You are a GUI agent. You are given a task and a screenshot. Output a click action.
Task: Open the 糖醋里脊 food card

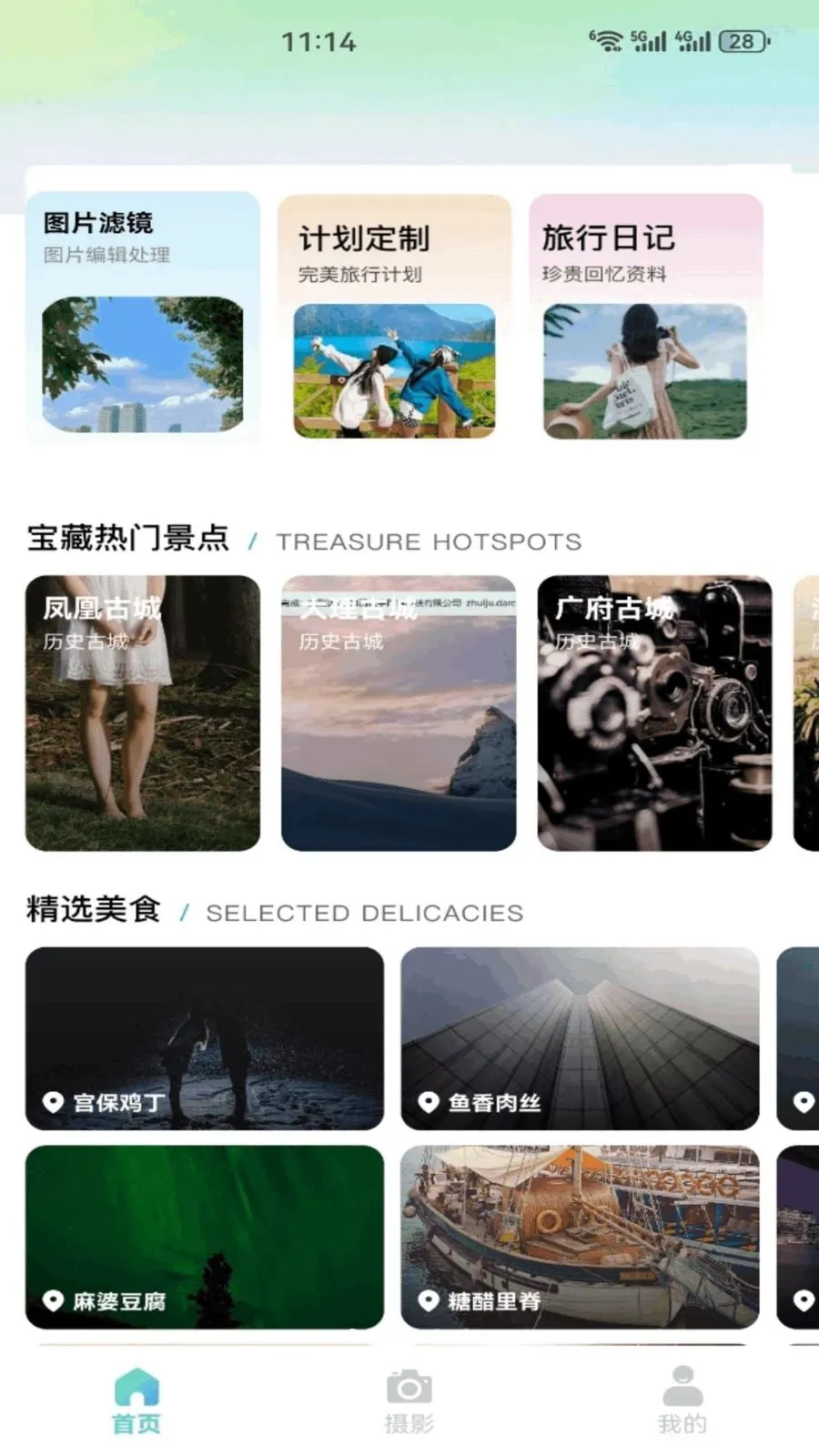tap(580, 1237)
